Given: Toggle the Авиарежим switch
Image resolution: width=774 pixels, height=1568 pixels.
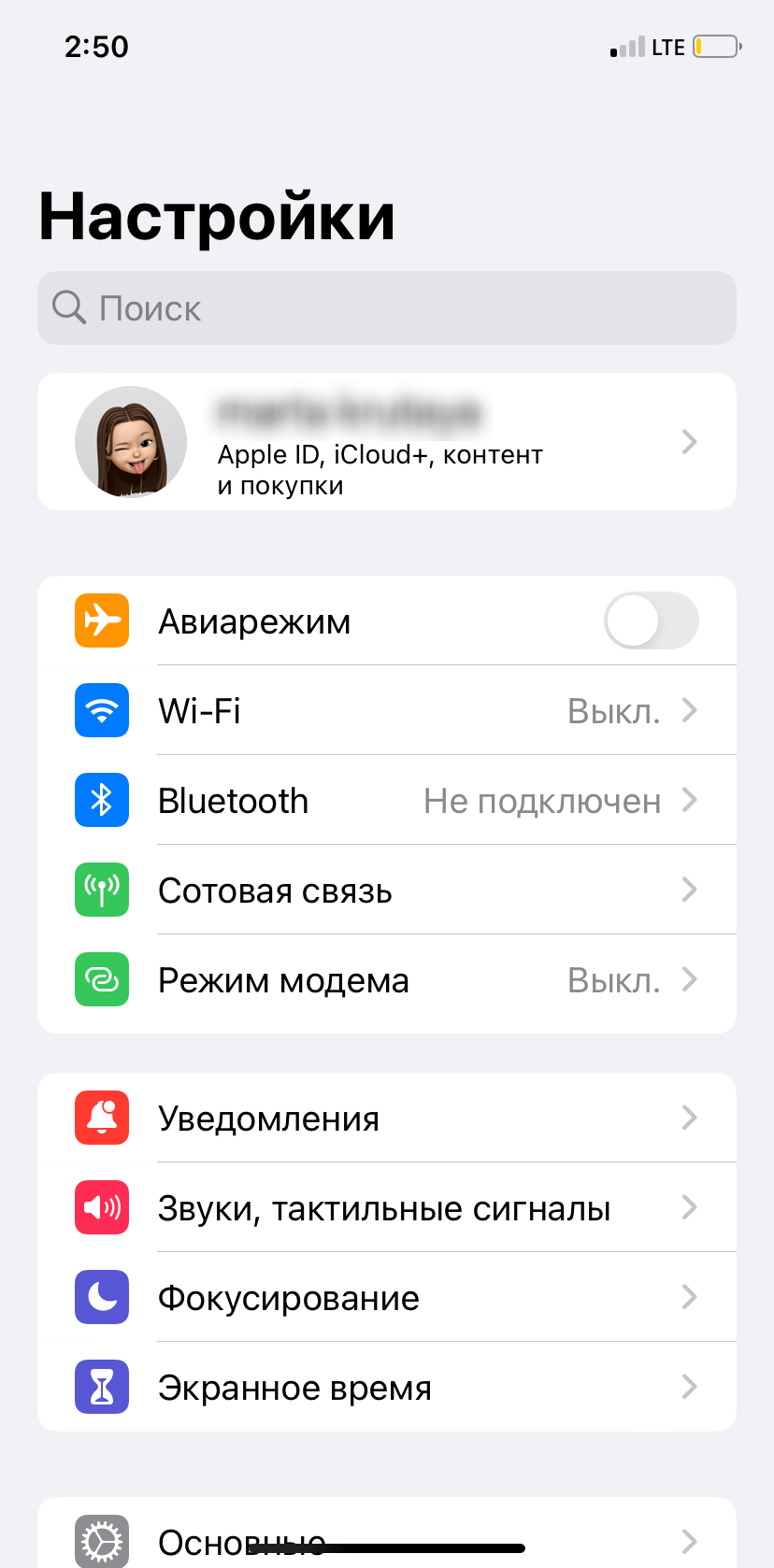Looking at the screenshot, I should coord(652,620).
